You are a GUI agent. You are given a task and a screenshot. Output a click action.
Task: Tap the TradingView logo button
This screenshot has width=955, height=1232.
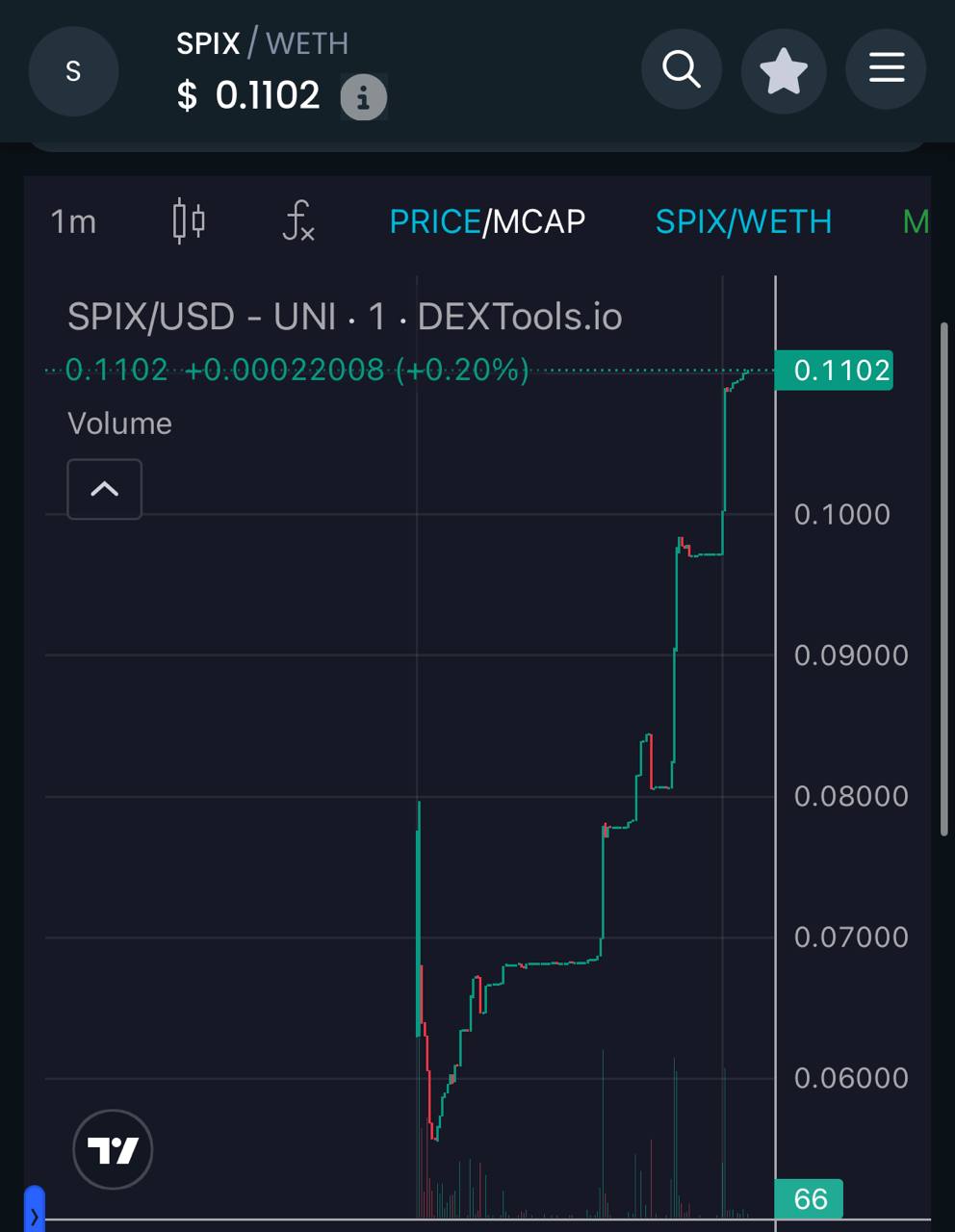[113, 1149]
